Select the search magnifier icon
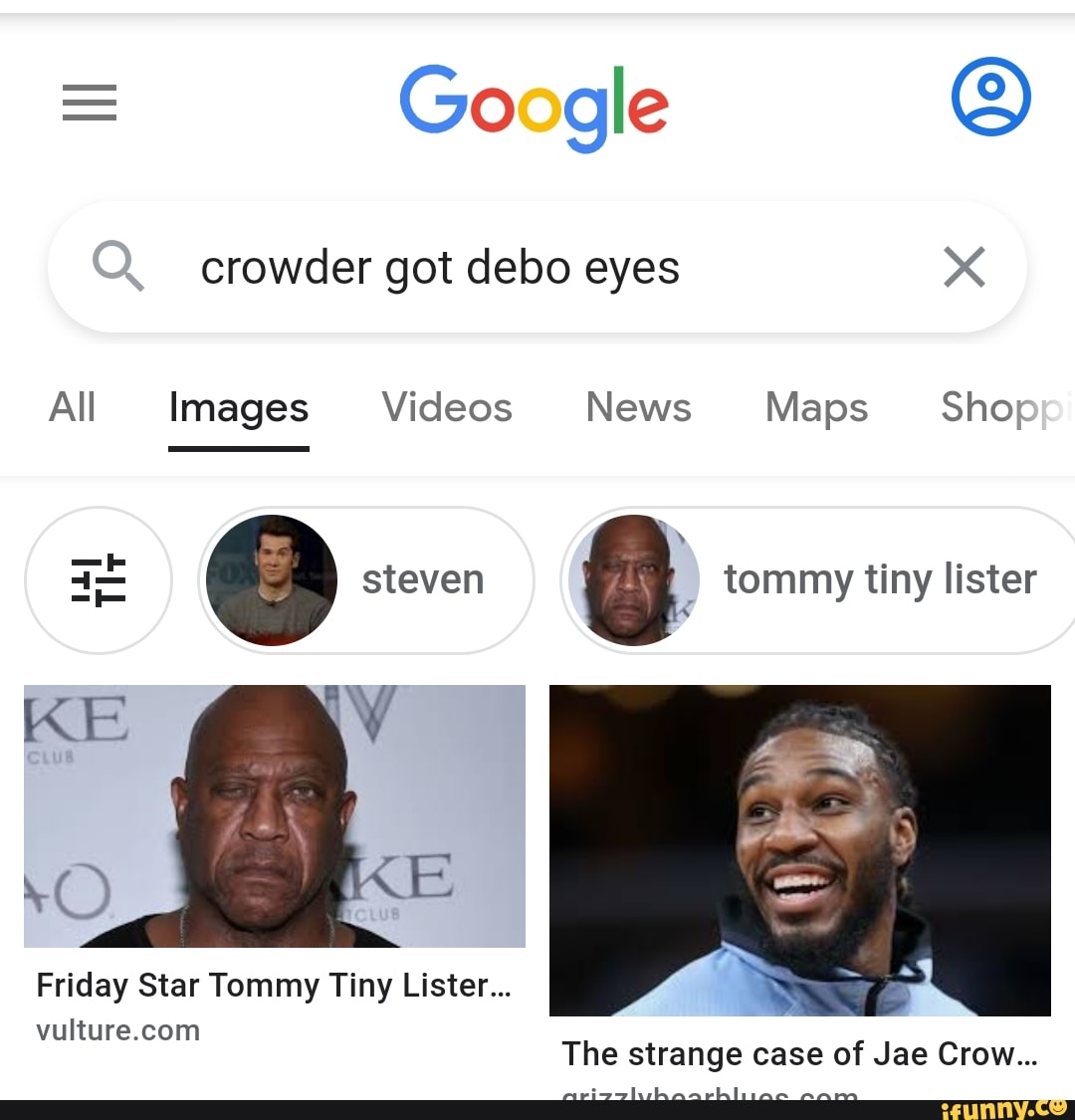Viewport: 1075px width, 1120px height. (x=118, y=266)
